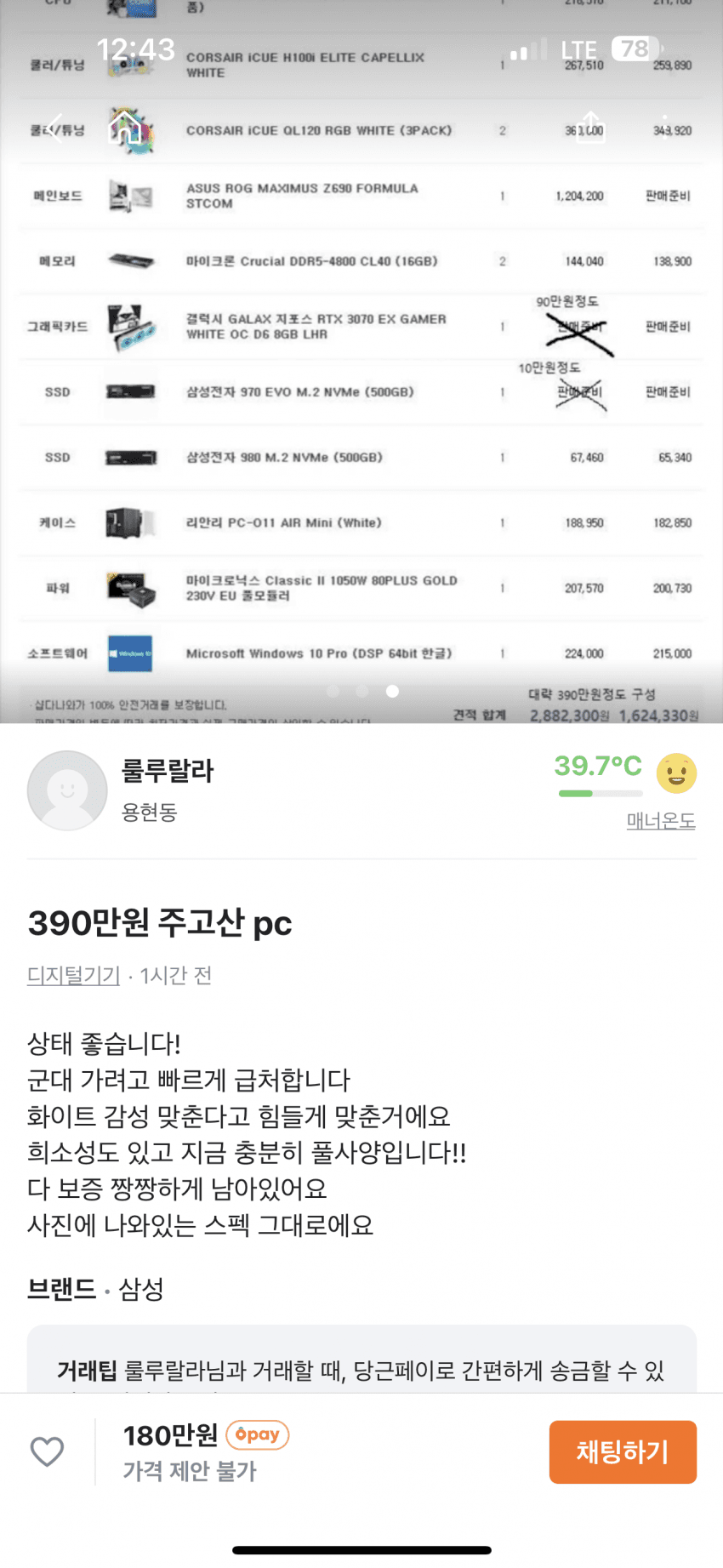Go back with the top-left arrow

[56, 128]
